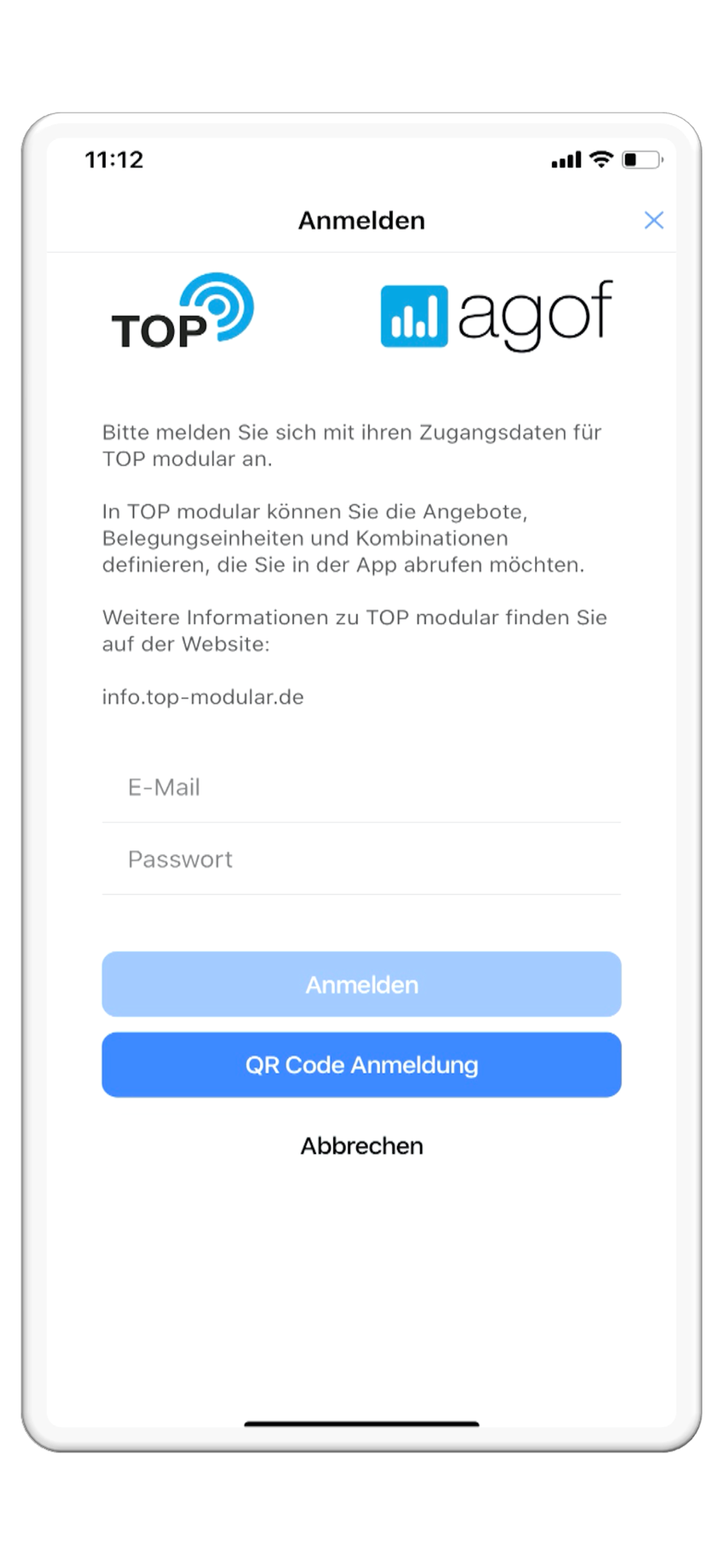Focus the E-Mail input field
This screenshot has width=724, height=1568.
pyautogui.click(x=361, y=787)
